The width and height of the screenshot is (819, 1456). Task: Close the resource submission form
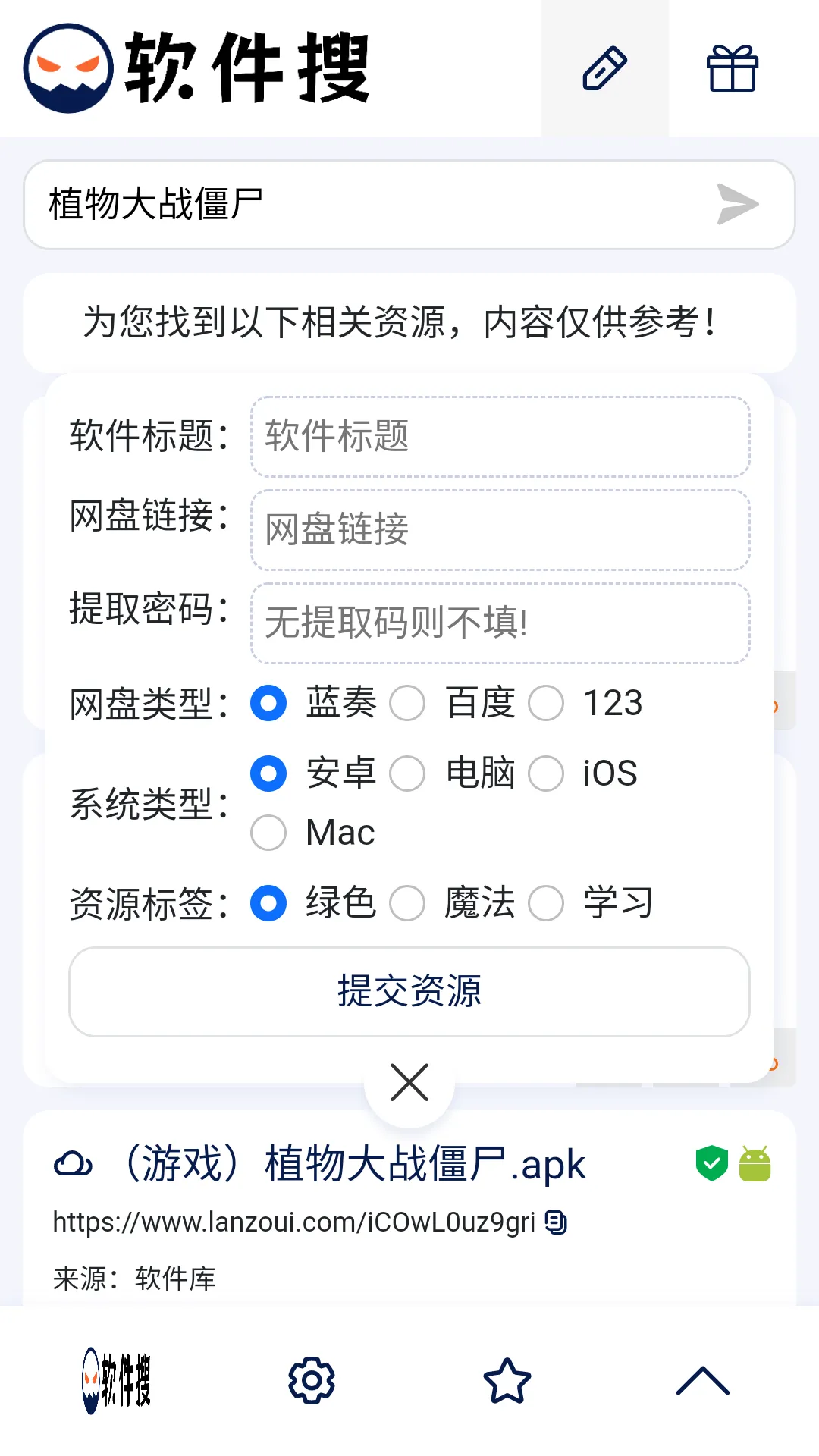click(x=409, y=1082)
